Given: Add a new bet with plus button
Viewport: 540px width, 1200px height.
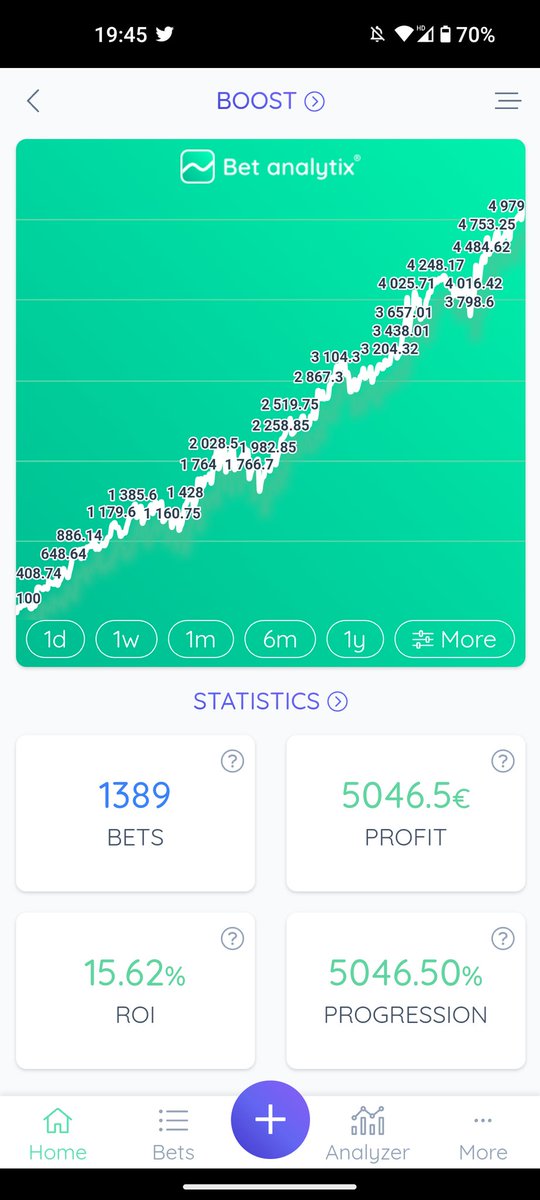Looking at the screenshot, I should [270, 1120].
